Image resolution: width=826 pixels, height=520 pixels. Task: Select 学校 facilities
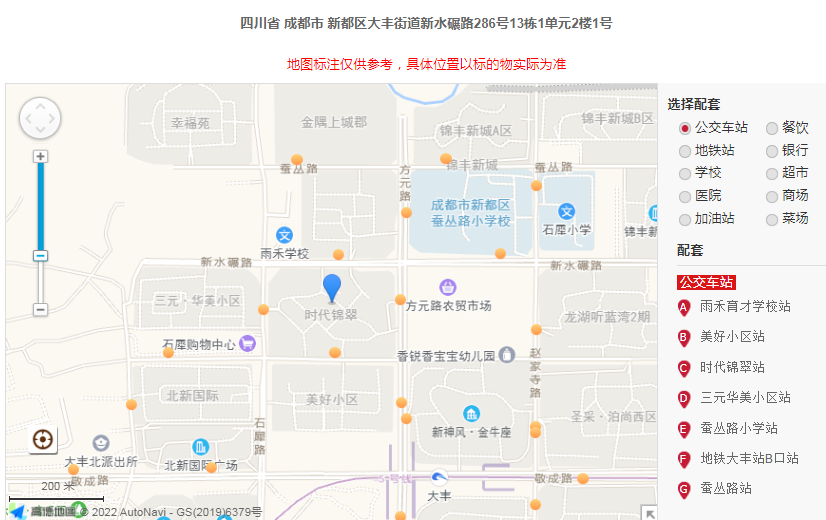685,174
